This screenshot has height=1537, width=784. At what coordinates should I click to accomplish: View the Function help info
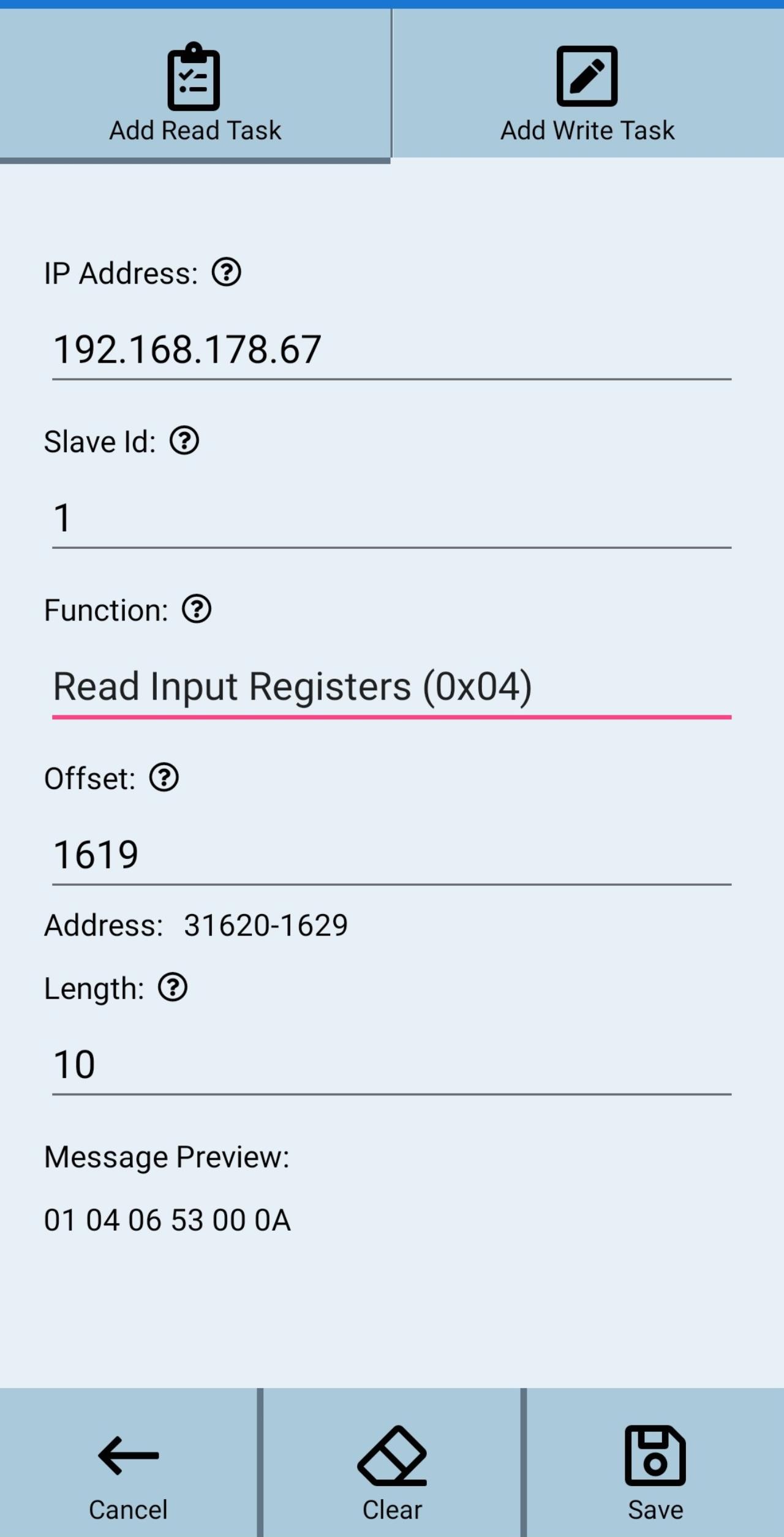pos(197,610)
